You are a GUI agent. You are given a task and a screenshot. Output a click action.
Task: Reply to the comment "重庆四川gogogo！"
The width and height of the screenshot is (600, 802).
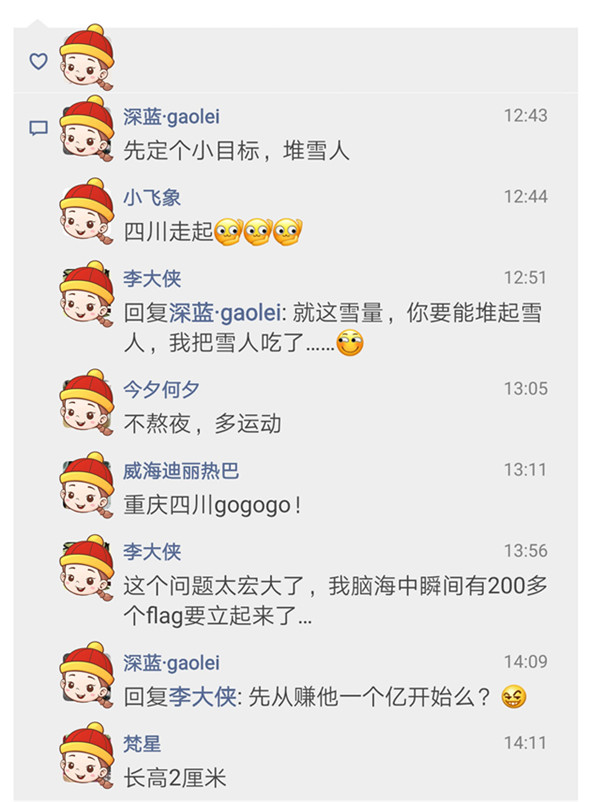[212, 505]
